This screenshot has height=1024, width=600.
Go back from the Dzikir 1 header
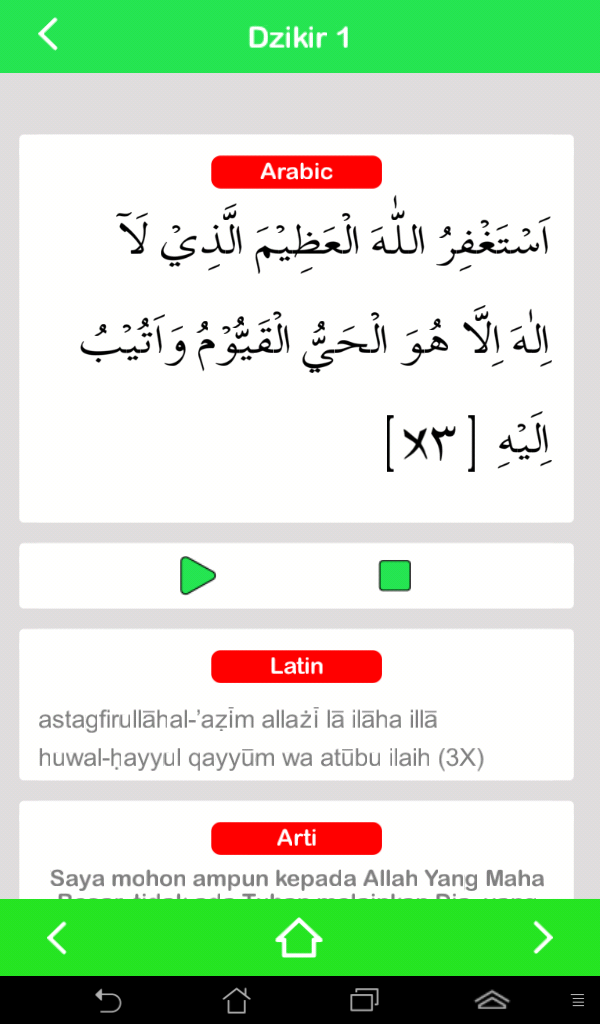48,35
